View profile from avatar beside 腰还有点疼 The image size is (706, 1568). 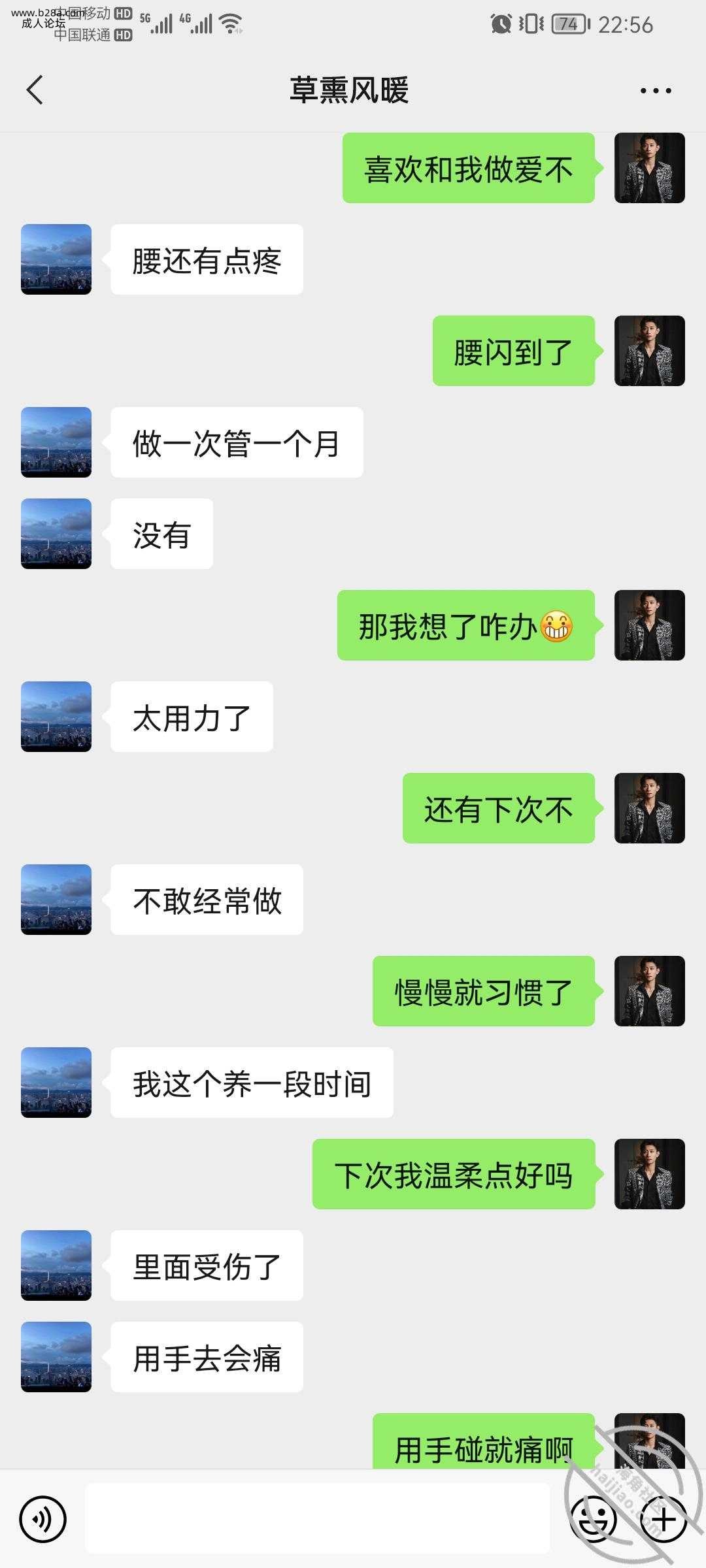tap(56, 259)
